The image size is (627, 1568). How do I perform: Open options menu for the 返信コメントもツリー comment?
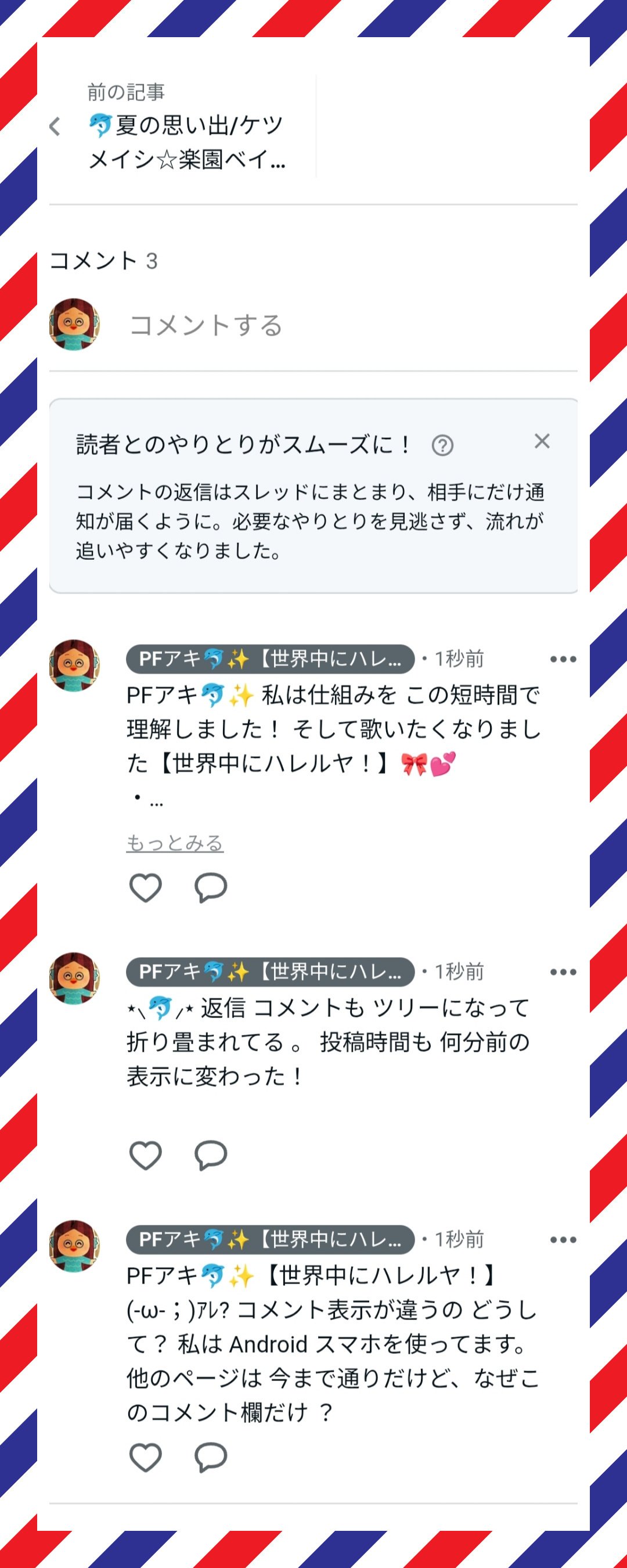click(x=563, y=972)
